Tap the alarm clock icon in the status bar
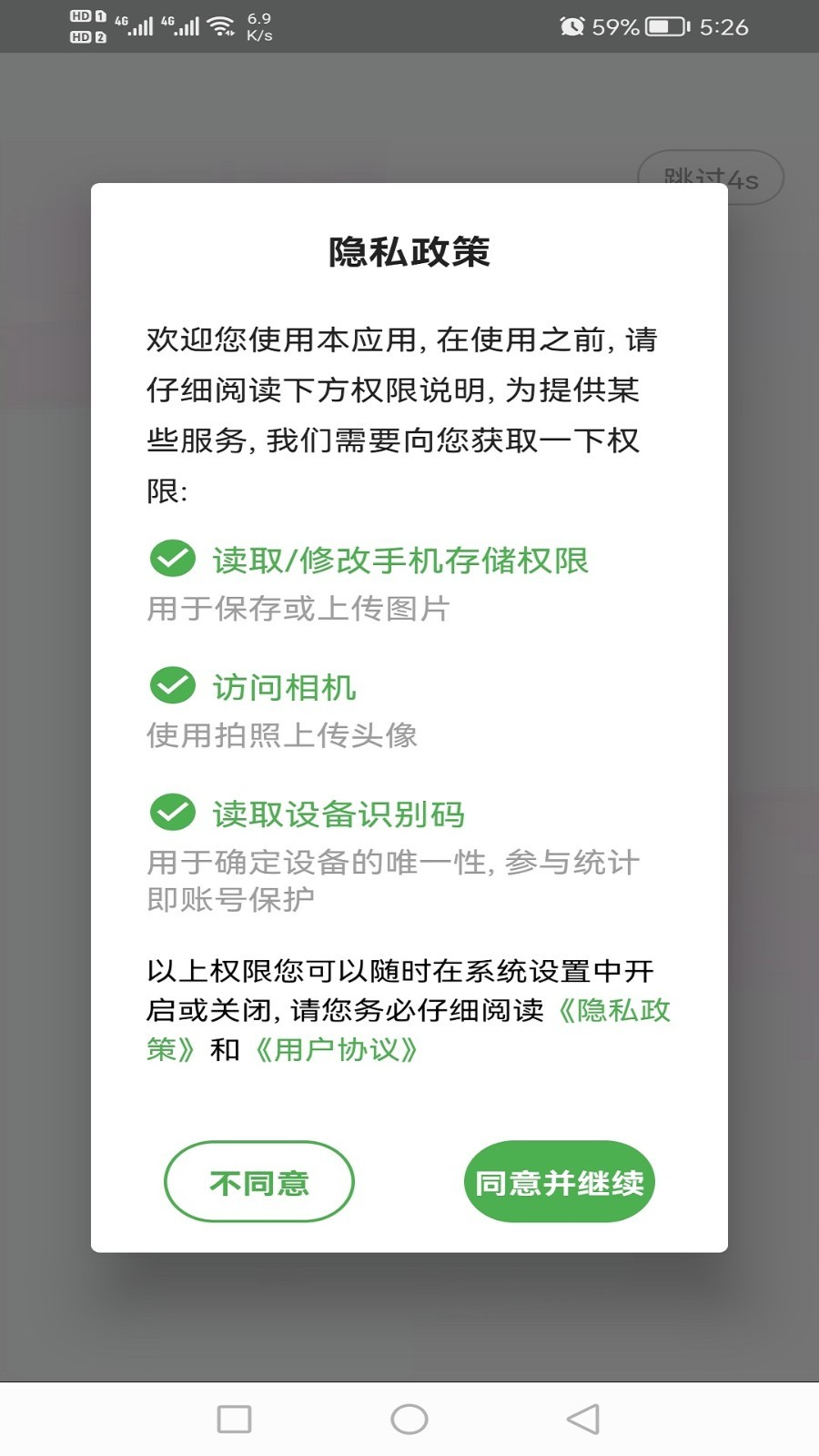The image size is (819, 1456). click(571, 27)
